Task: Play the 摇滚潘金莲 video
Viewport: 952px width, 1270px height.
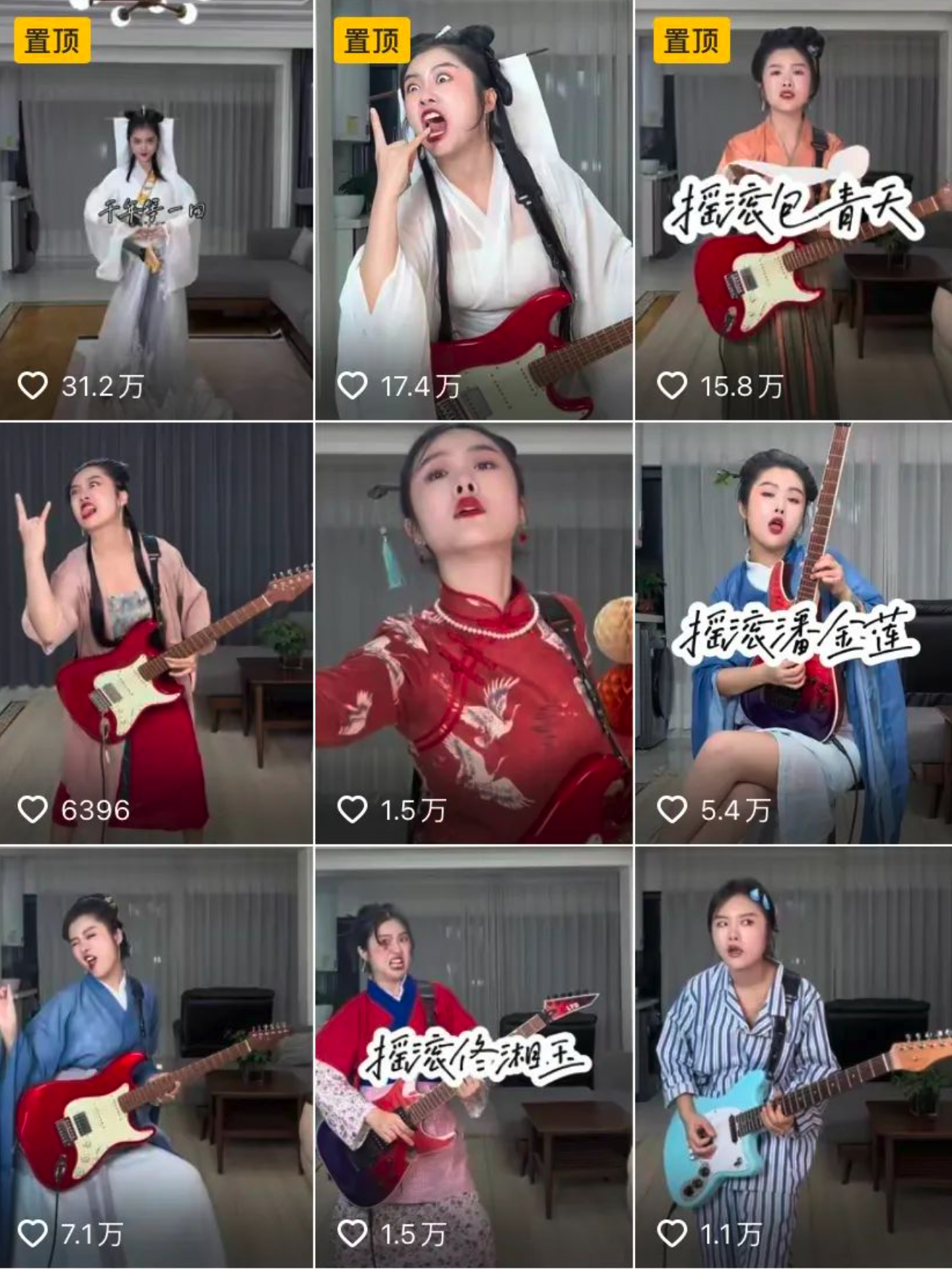Action: coord(793,631)
